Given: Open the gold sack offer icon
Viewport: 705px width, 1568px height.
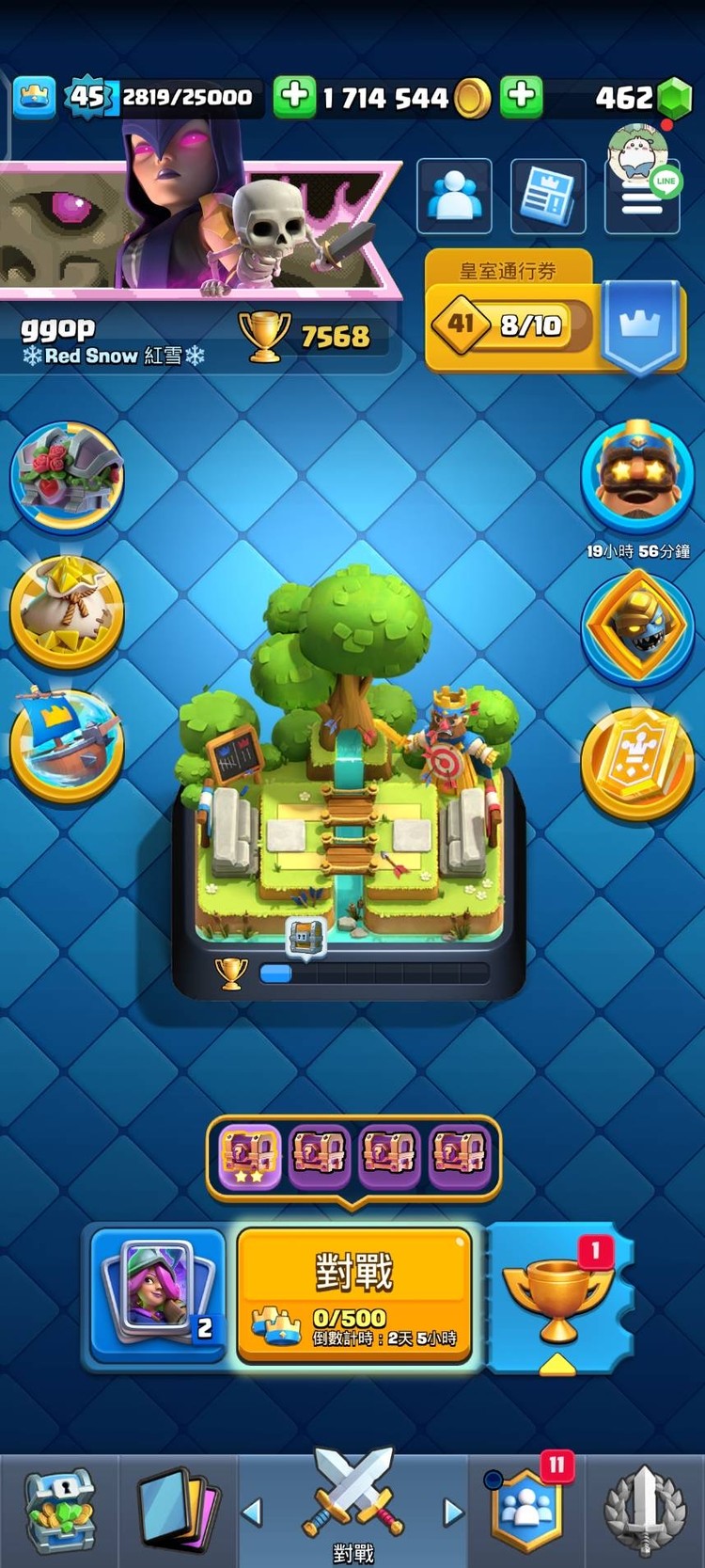Looking at the screenshot, I should point(67,611).
